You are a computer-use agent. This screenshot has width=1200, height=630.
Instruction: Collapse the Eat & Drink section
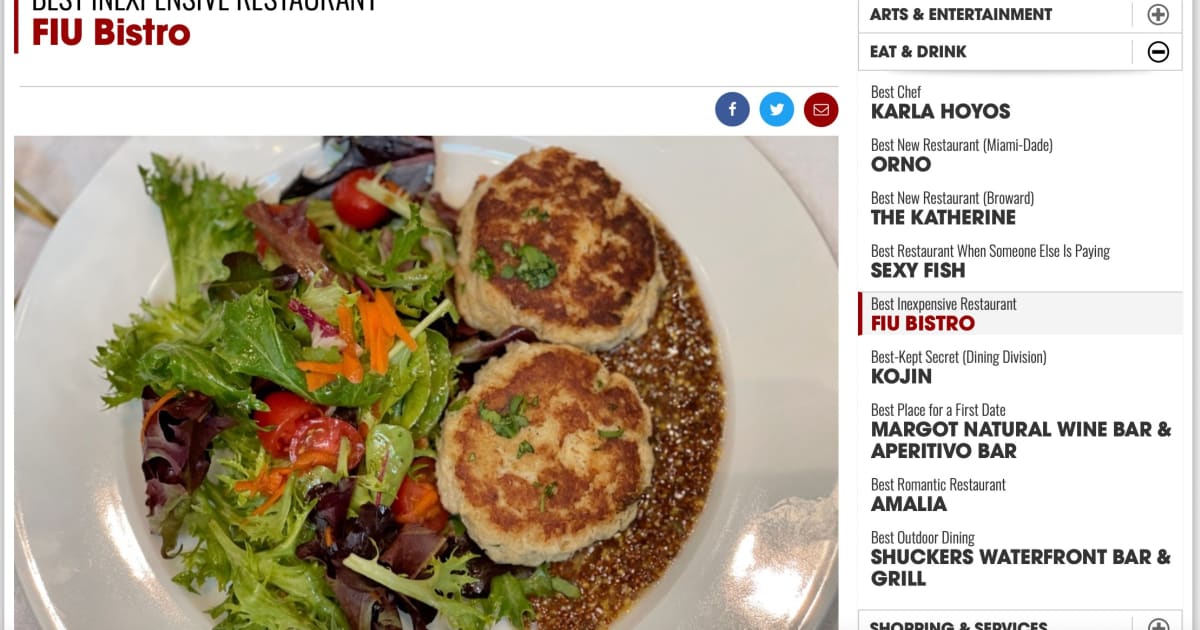pos(1157,52)
